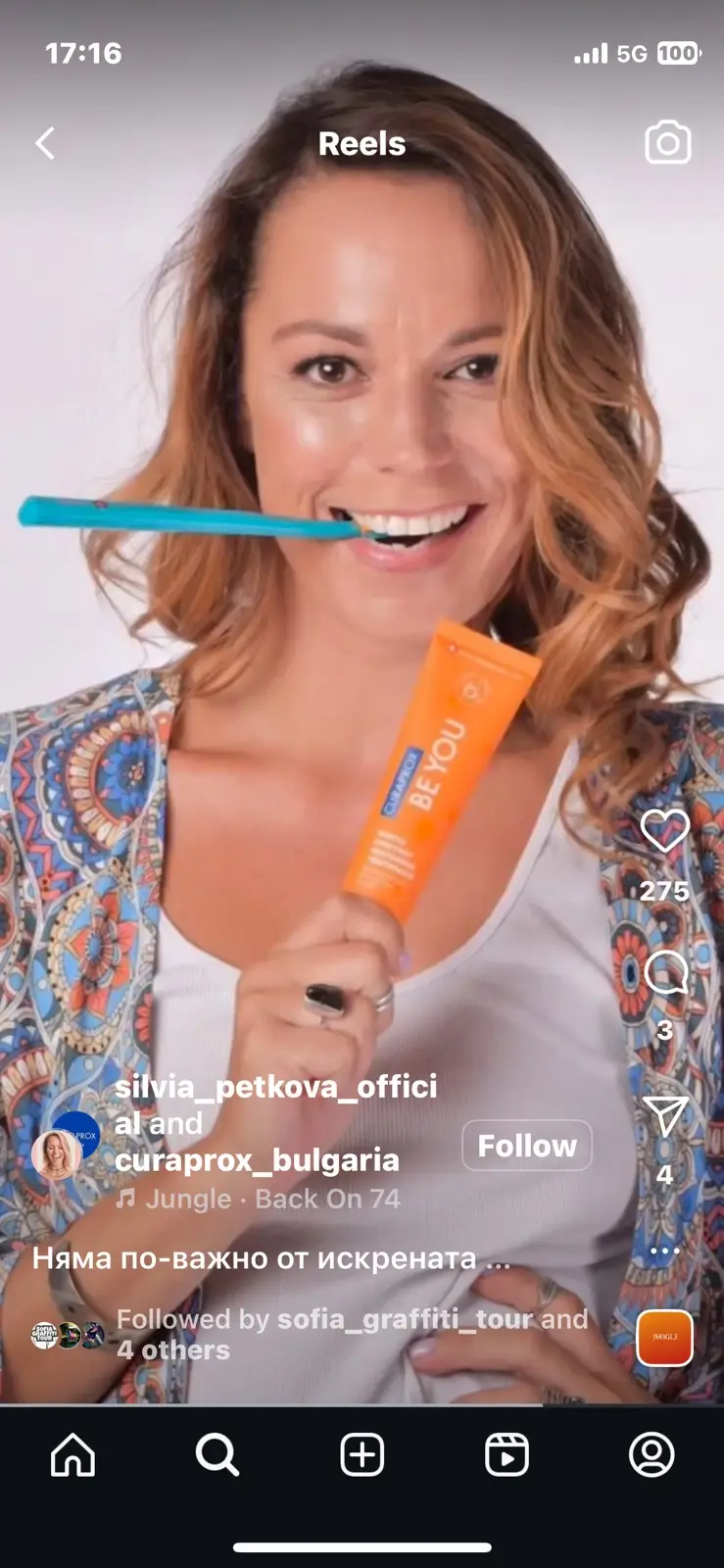This screenshot has height=1568, width=724.
Task: See followers including sofia_graffiti_tour
Action: (x=352, y=1334)
